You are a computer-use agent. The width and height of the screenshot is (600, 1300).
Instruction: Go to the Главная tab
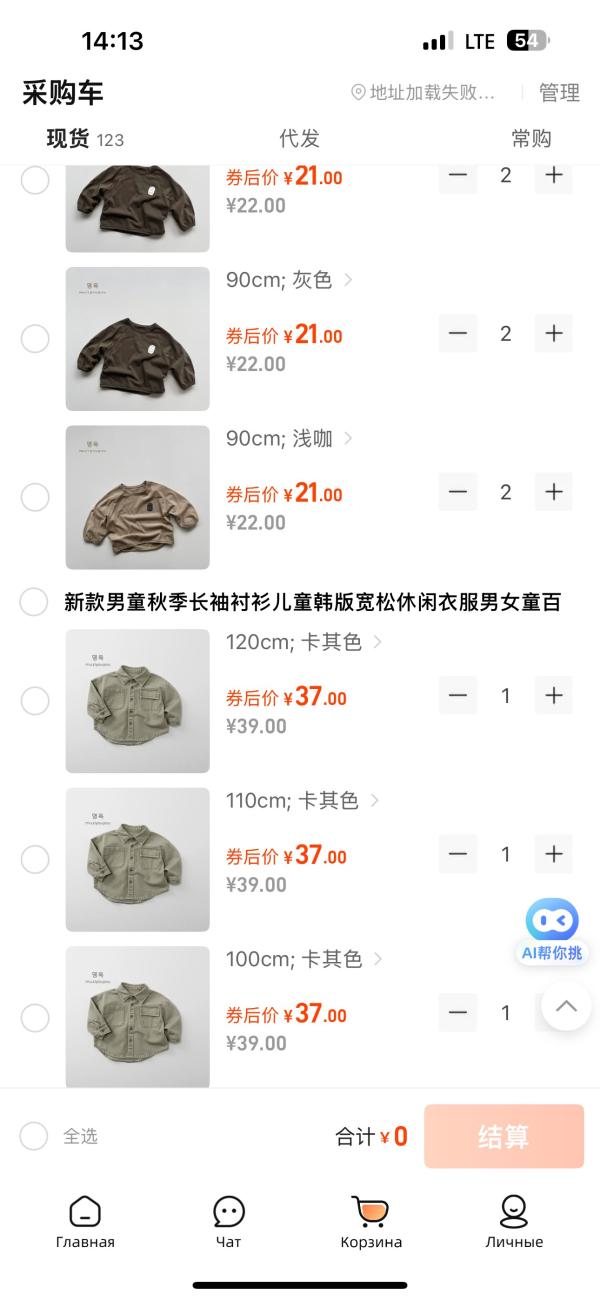[85, 1222]
